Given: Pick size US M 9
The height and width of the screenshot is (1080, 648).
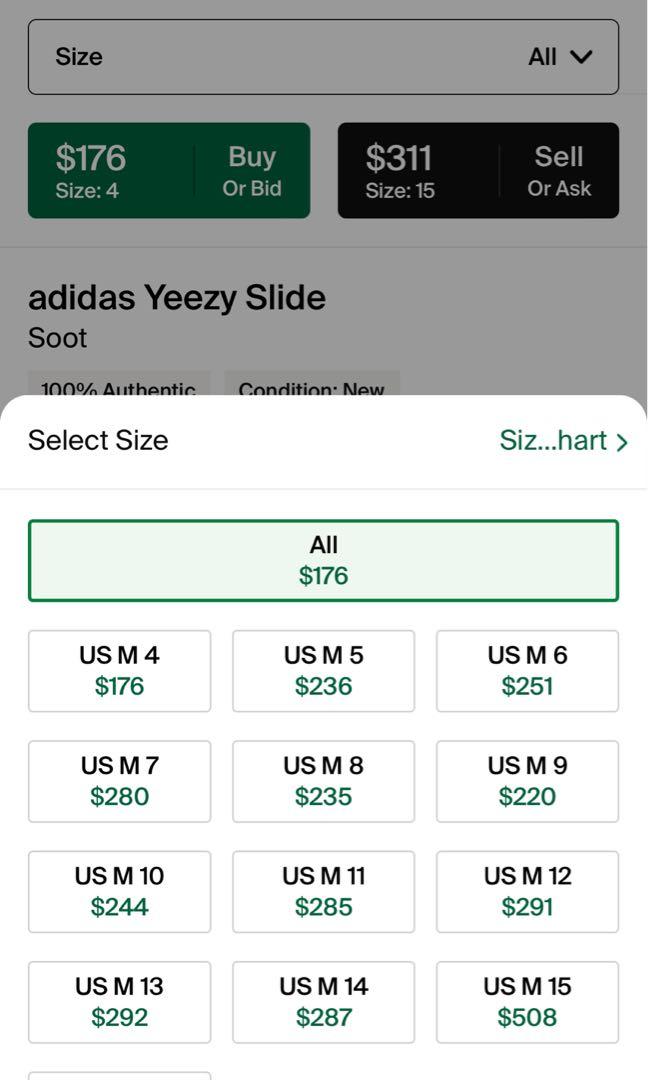Looking at the screenshot, I should pos(527,781).
